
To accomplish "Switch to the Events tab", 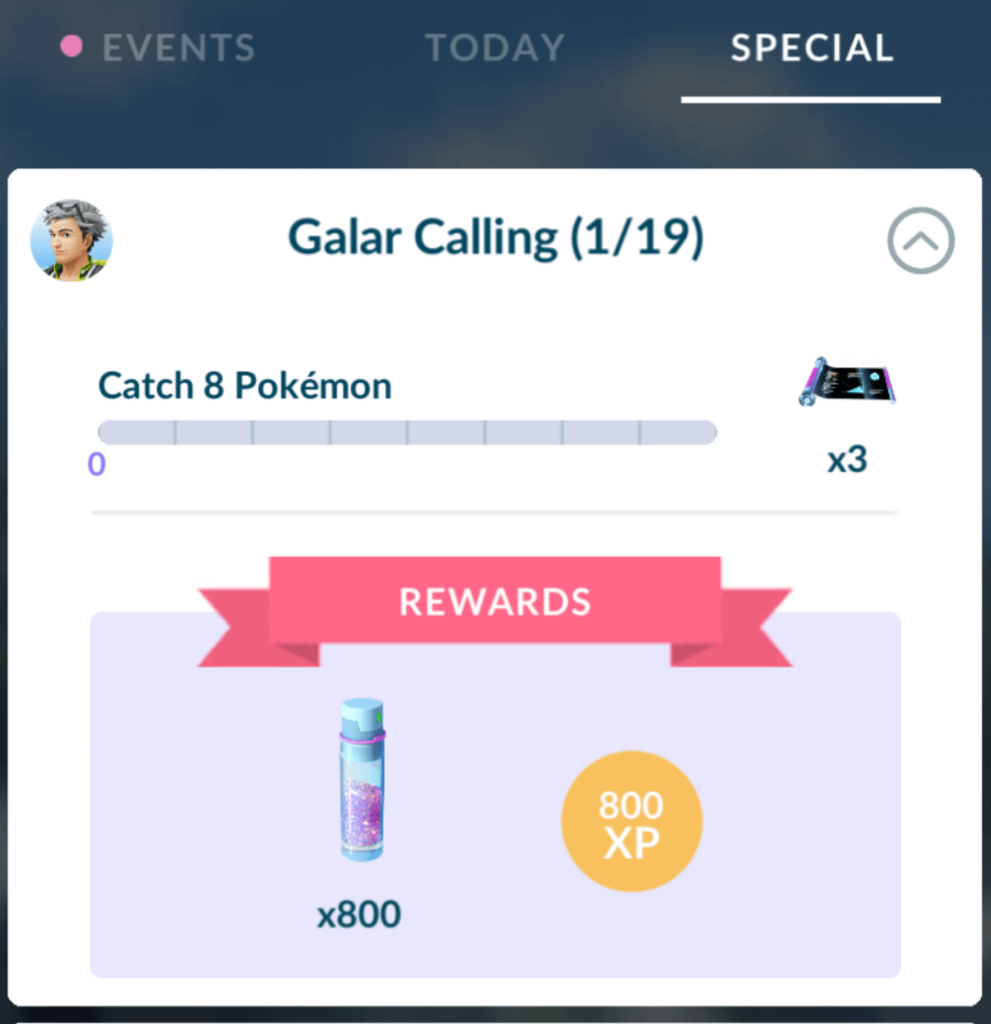I will pyautogui.click(x=178, y=48).
